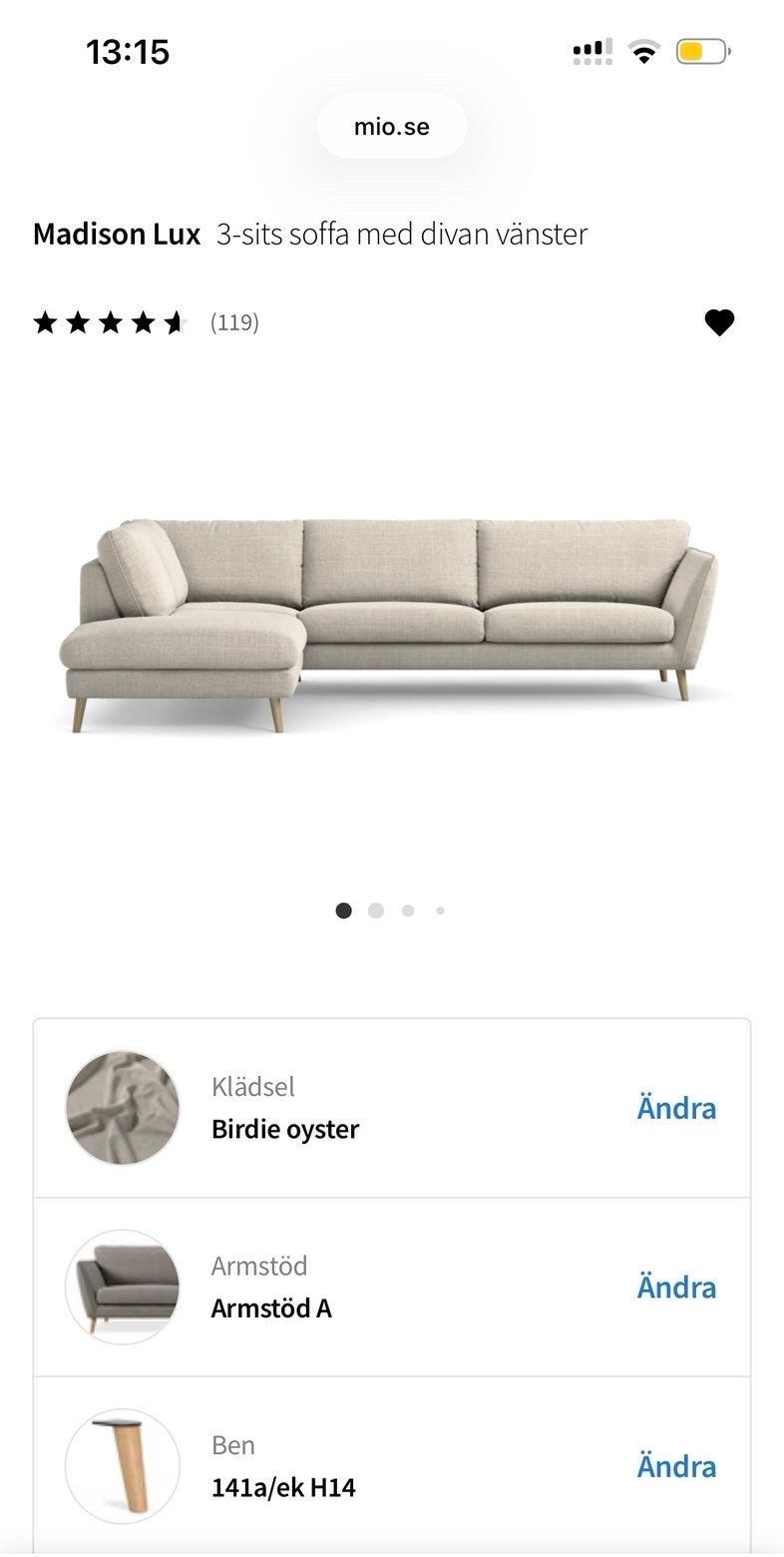Image resolution: width=784 pixels, height=1557 pixels.
Task: Open the Ändra option for Ben
Action: click(x=676, y=1466)
